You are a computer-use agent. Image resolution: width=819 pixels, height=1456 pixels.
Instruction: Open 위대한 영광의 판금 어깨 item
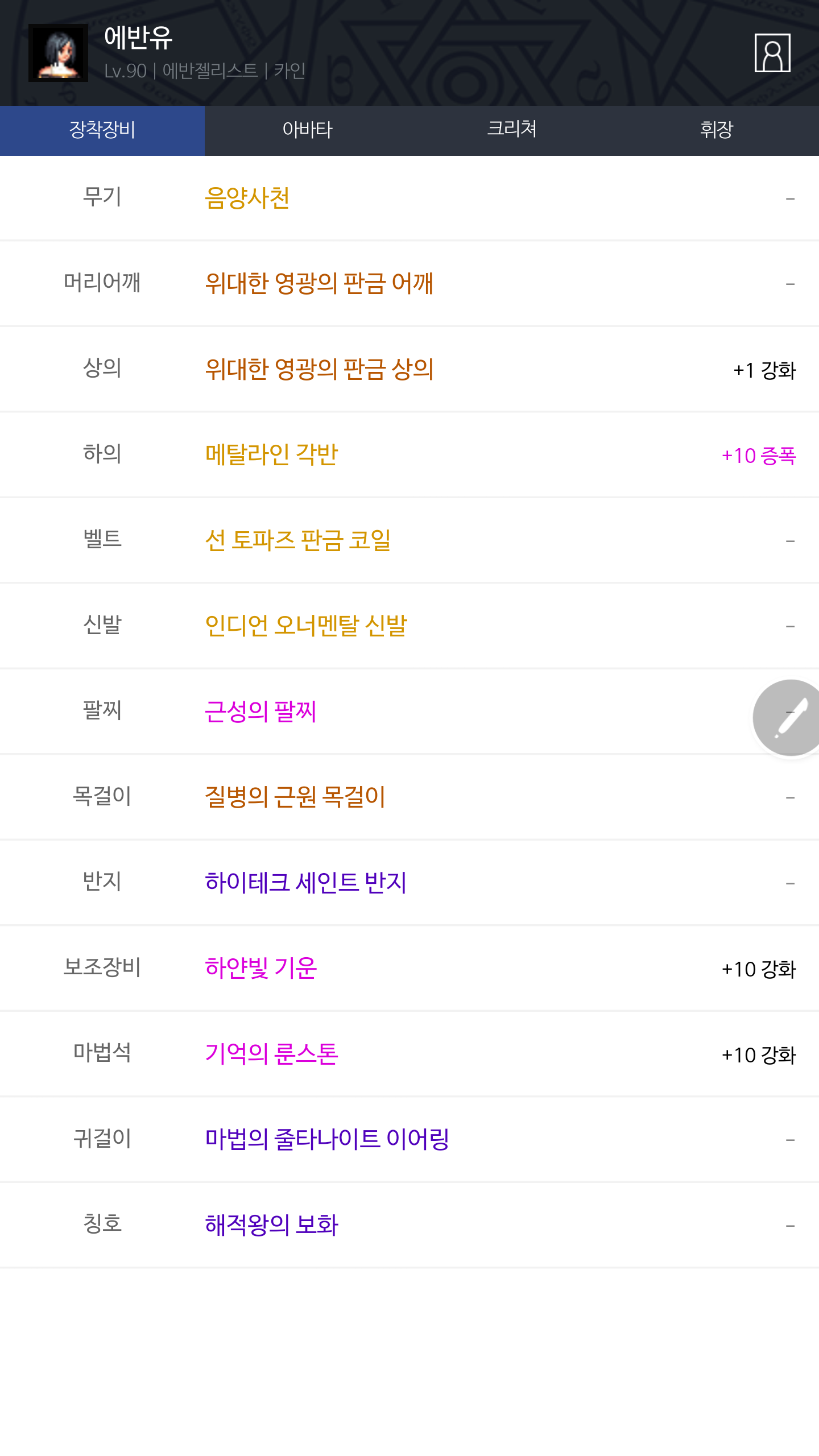coord(319,283)
